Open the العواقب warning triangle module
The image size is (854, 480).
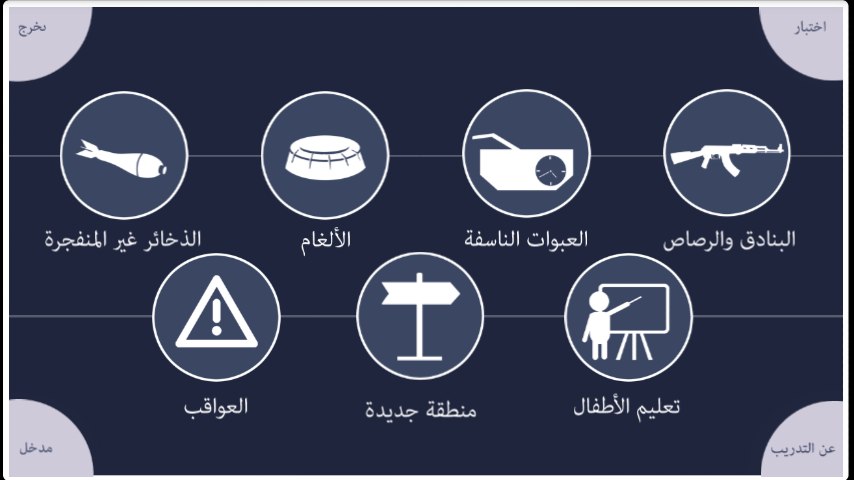216,317
